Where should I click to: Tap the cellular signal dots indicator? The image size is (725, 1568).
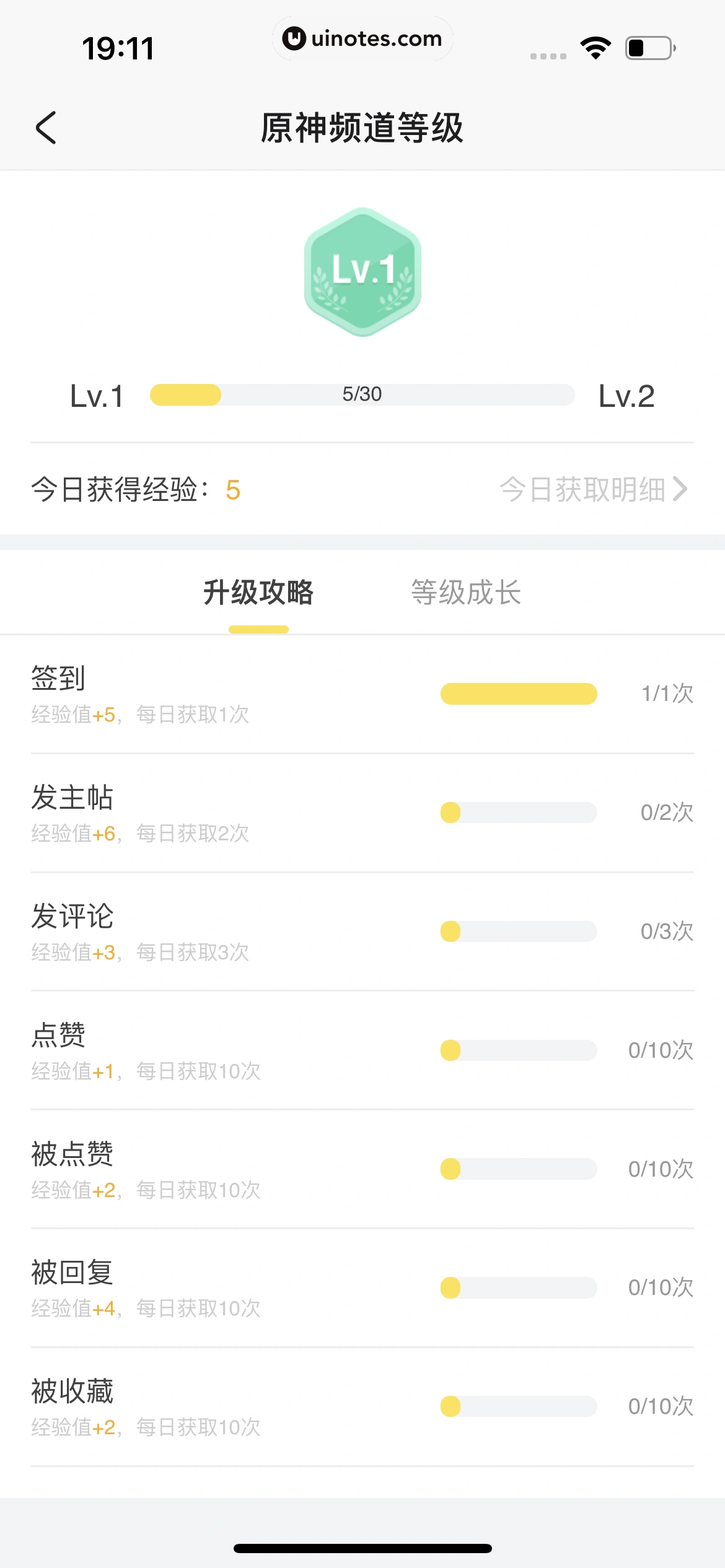coord(548,56)
